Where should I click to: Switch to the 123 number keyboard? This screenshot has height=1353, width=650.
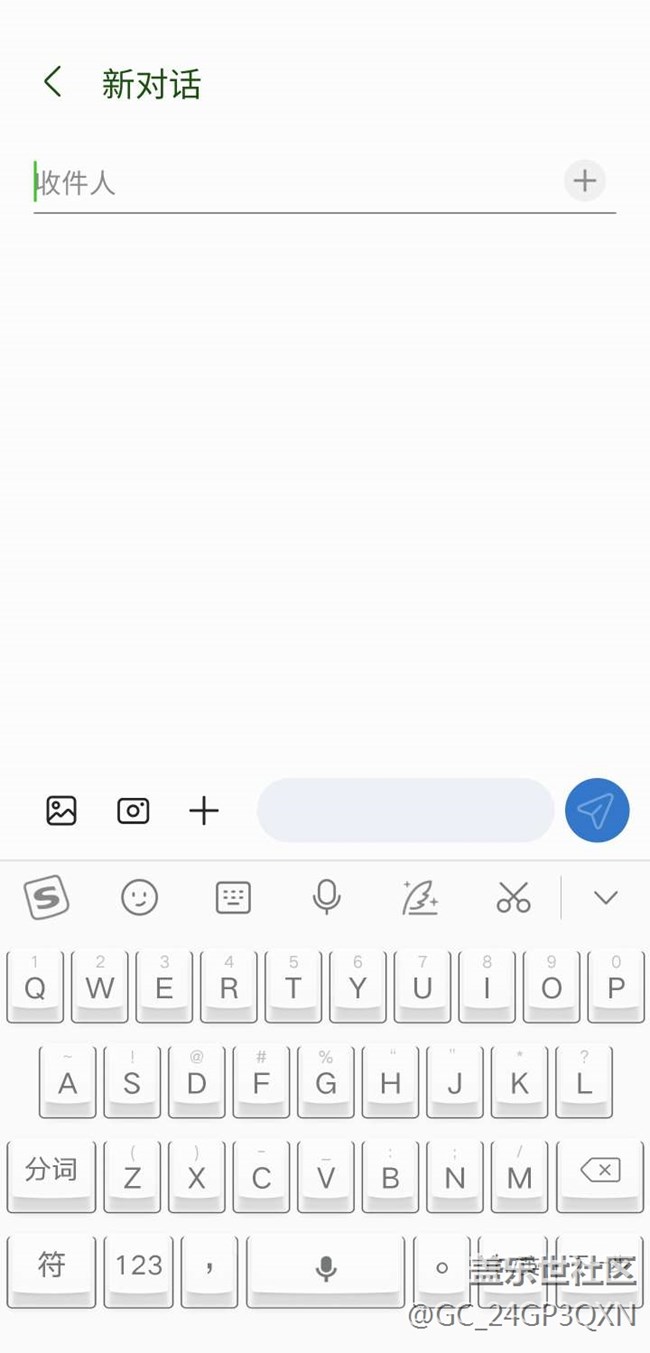tap(139, 1267)
